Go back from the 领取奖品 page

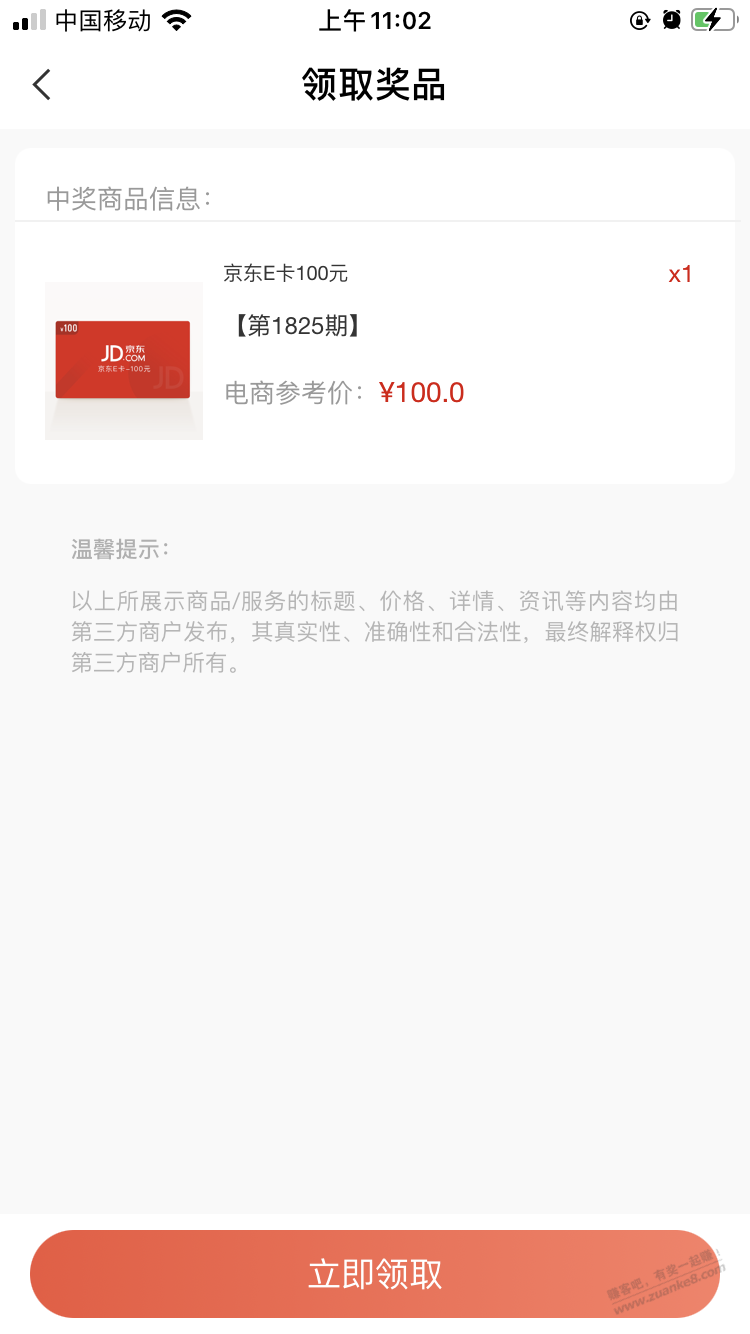(41, 85)
